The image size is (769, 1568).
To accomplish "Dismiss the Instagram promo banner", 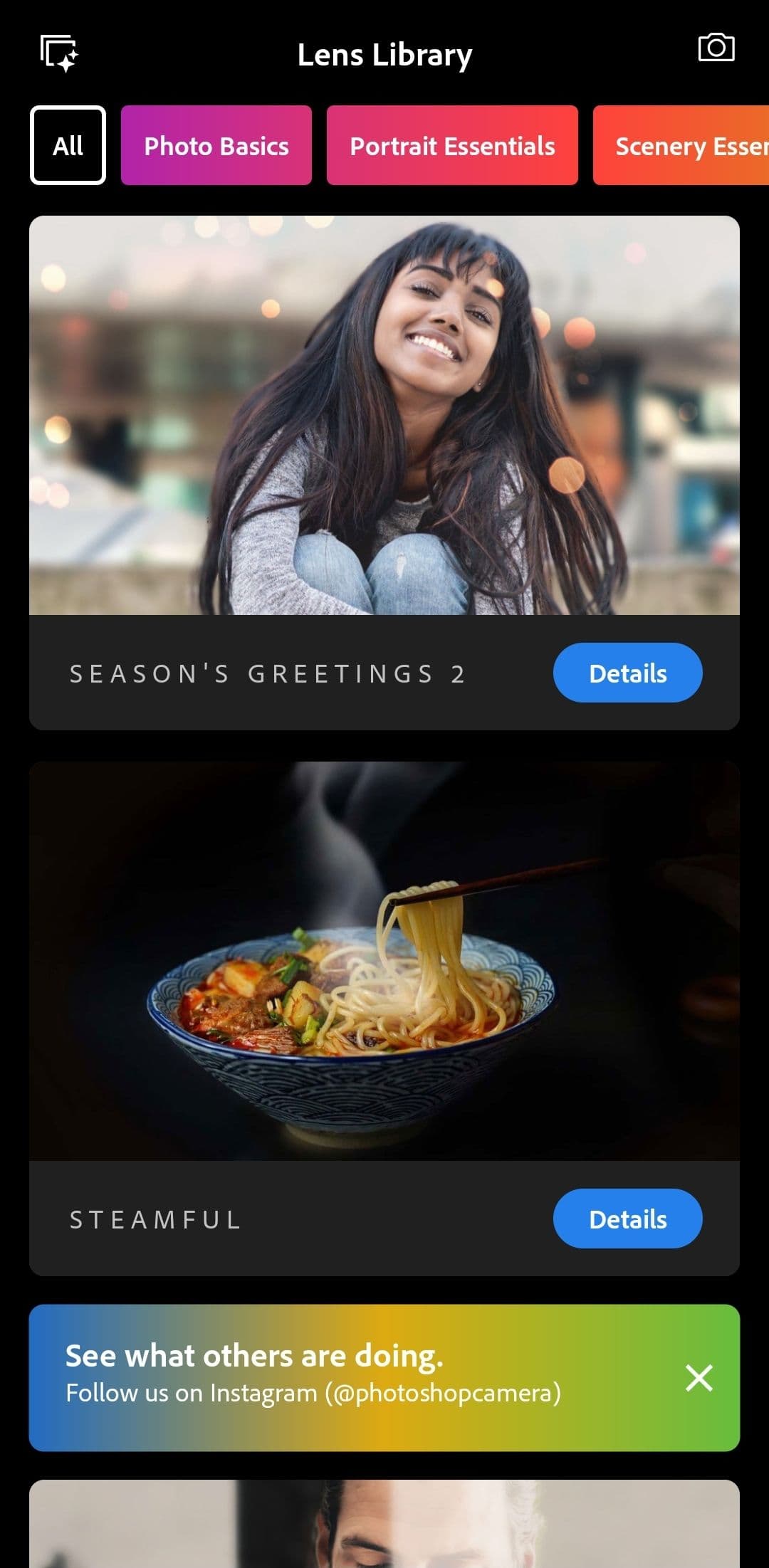I will click(699, 1378).
